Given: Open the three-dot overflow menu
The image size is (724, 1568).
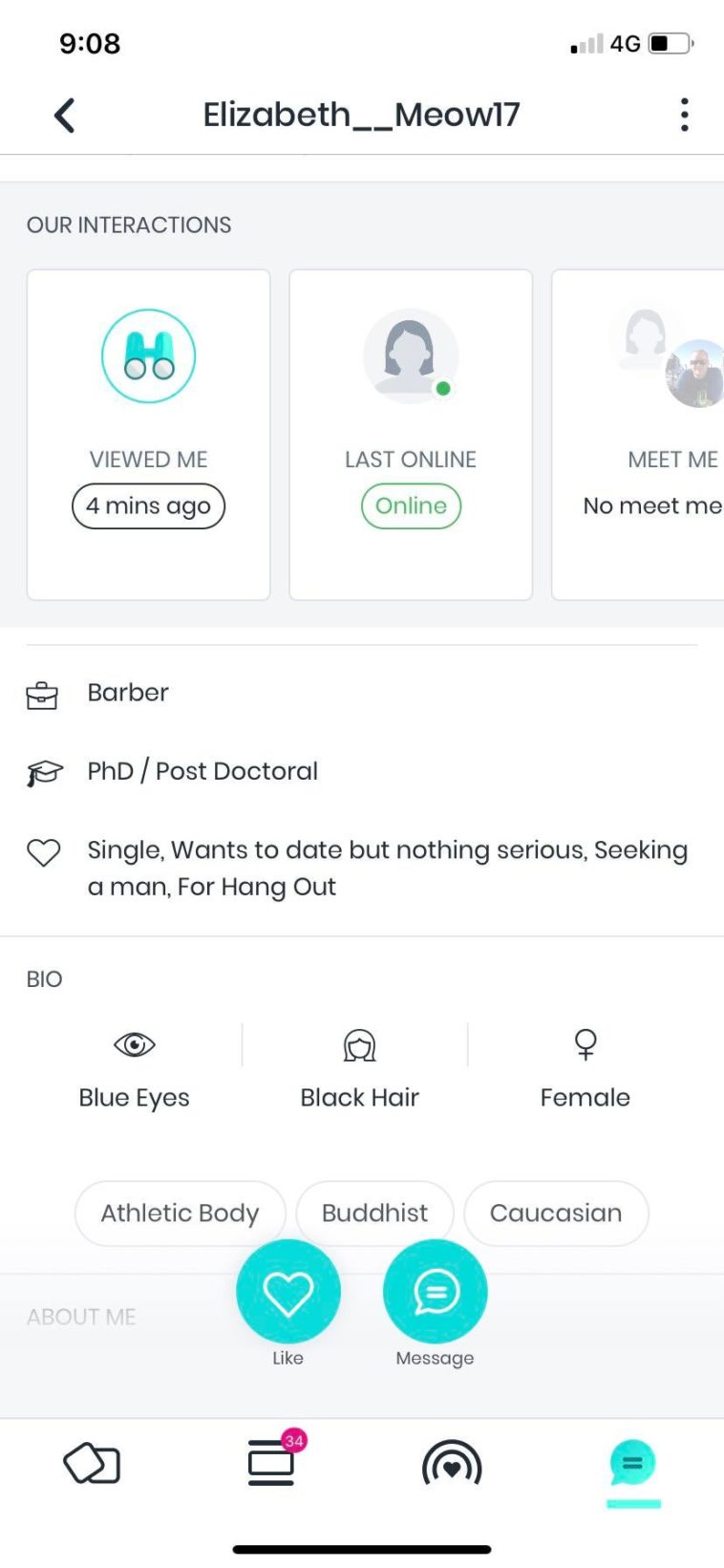Looking at the screenshot, I should 684,115.
